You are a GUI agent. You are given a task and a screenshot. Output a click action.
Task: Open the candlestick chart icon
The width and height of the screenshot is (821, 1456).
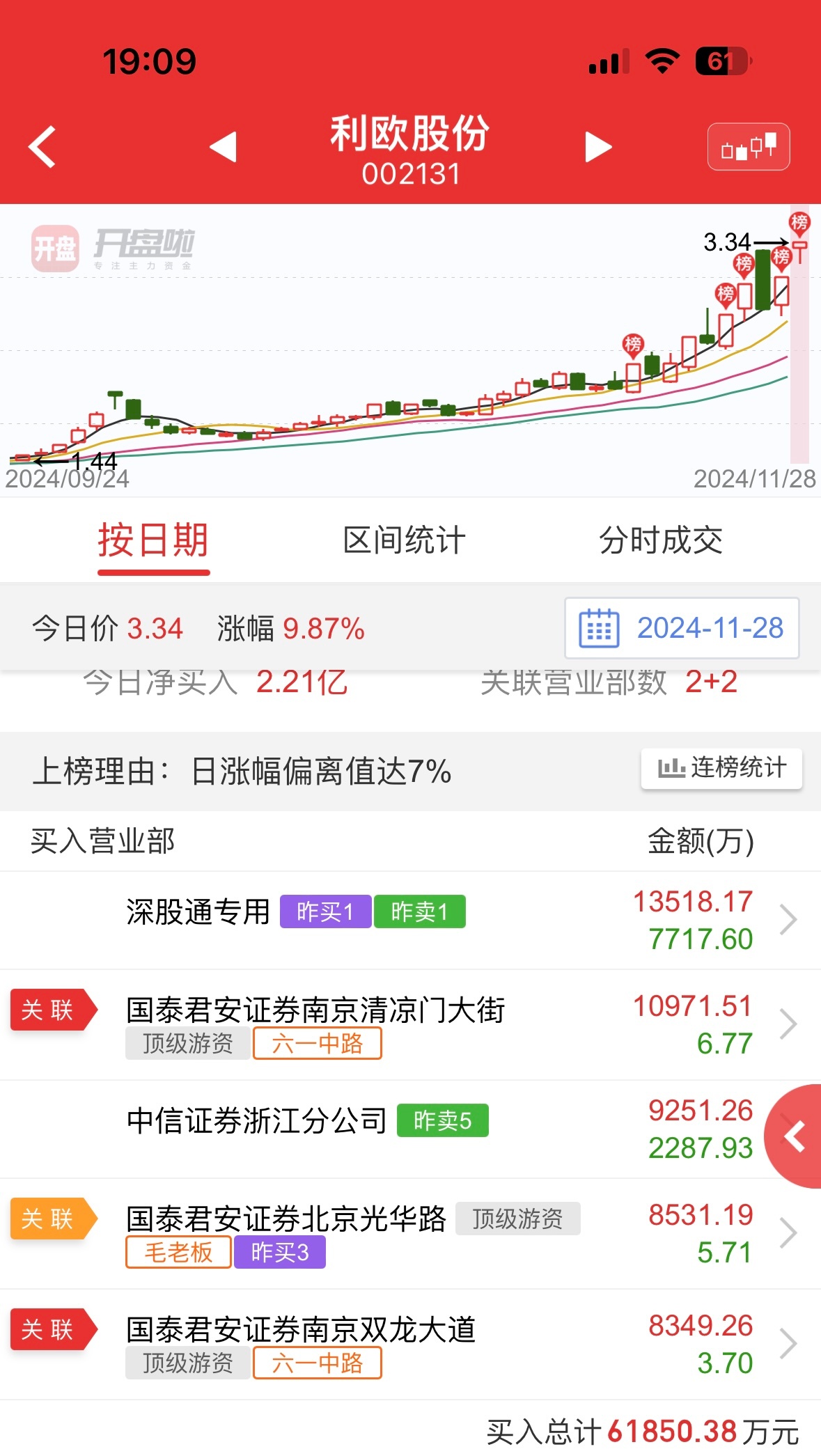(749, 147)
